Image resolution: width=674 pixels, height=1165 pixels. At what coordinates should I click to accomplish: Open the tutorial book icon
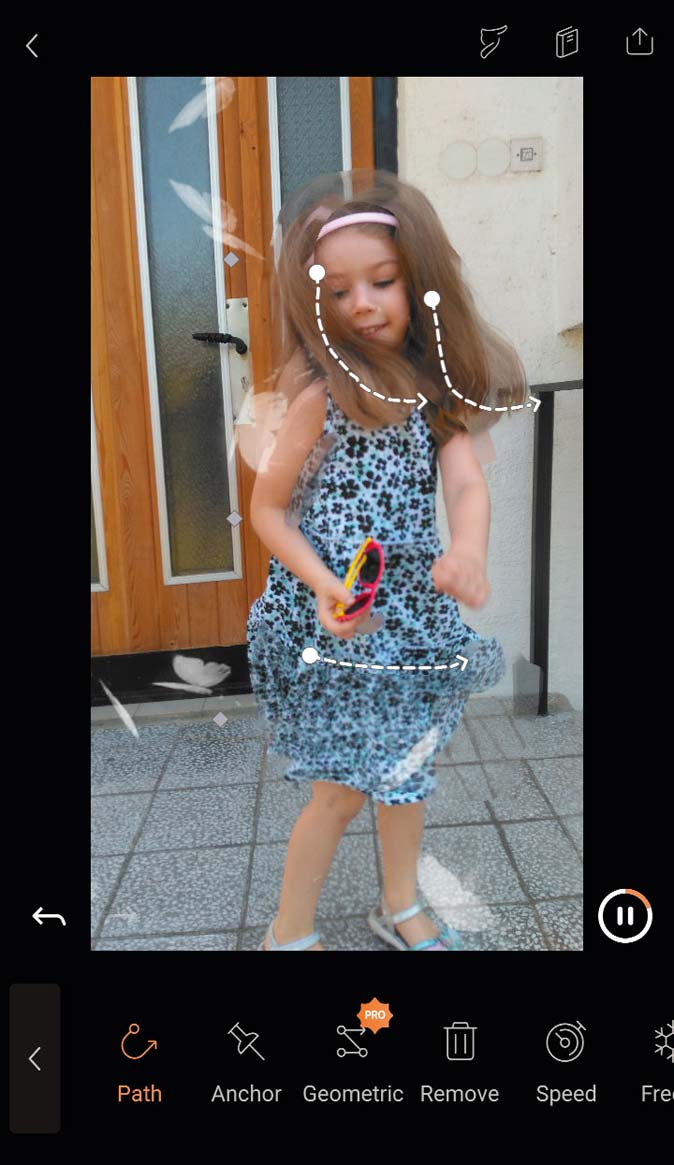(x=567, y=42)
